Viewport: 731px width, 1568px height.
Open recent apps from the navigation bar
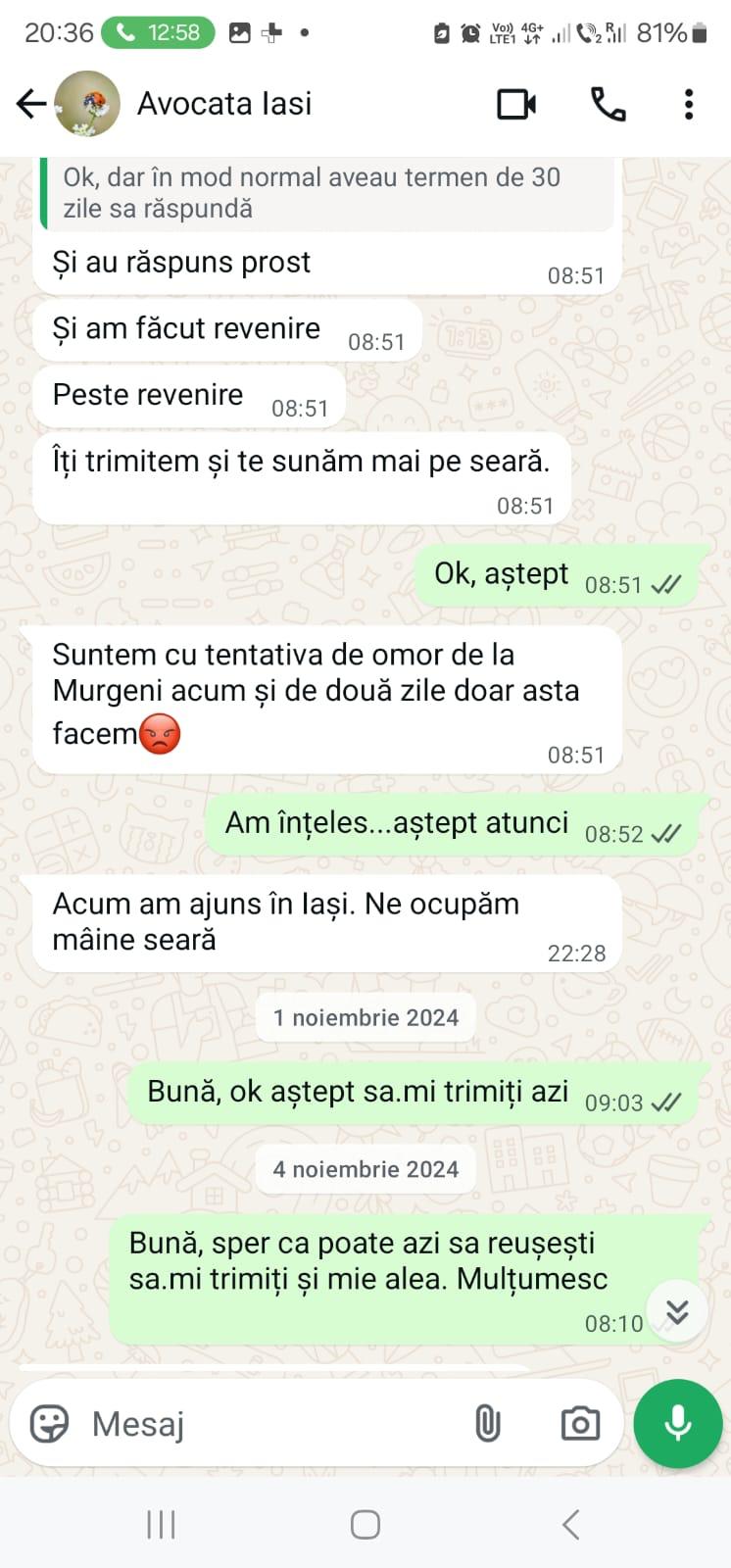tap(161, 1525)
